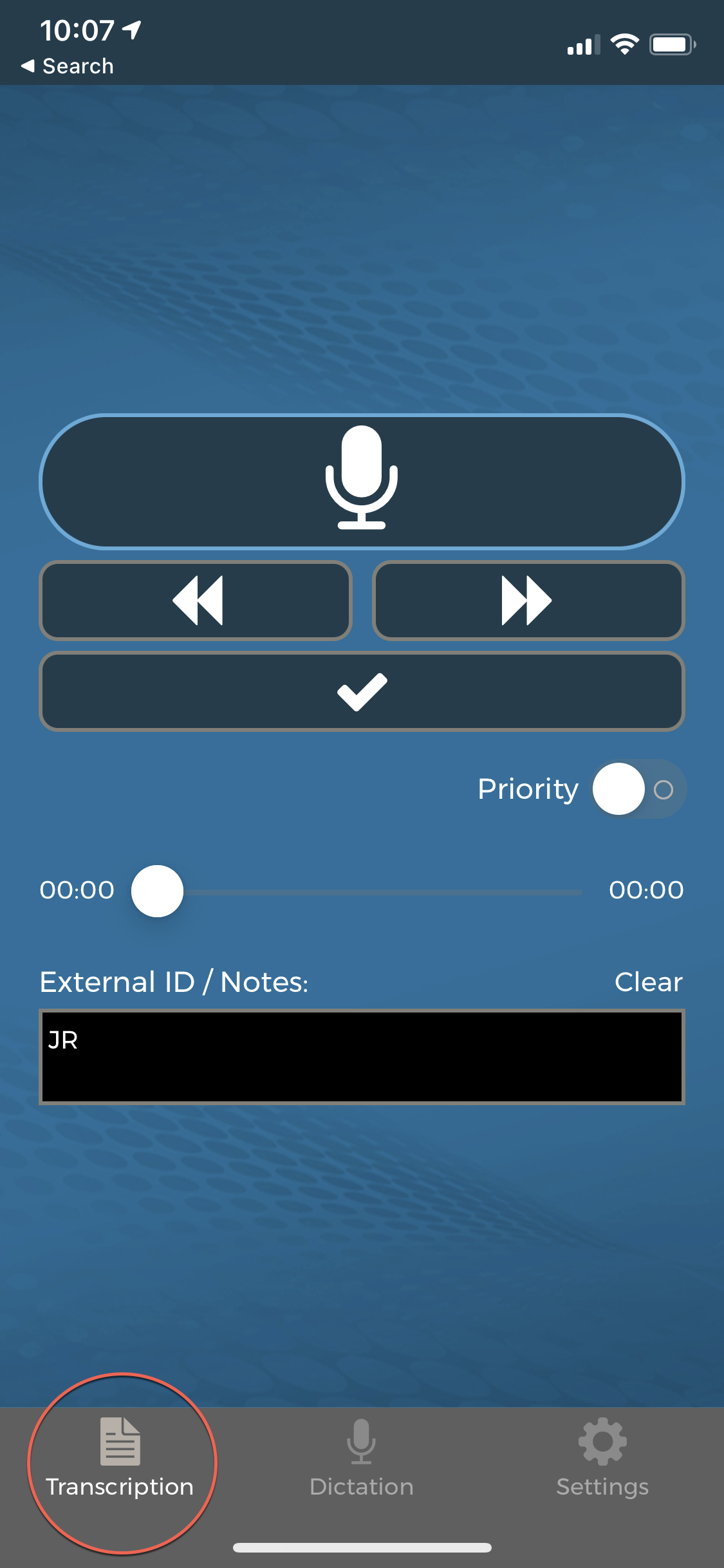The width and height of the screenshot is (724, 1568).
Task: Toggle the Priority switch
Action: [638, 789]
